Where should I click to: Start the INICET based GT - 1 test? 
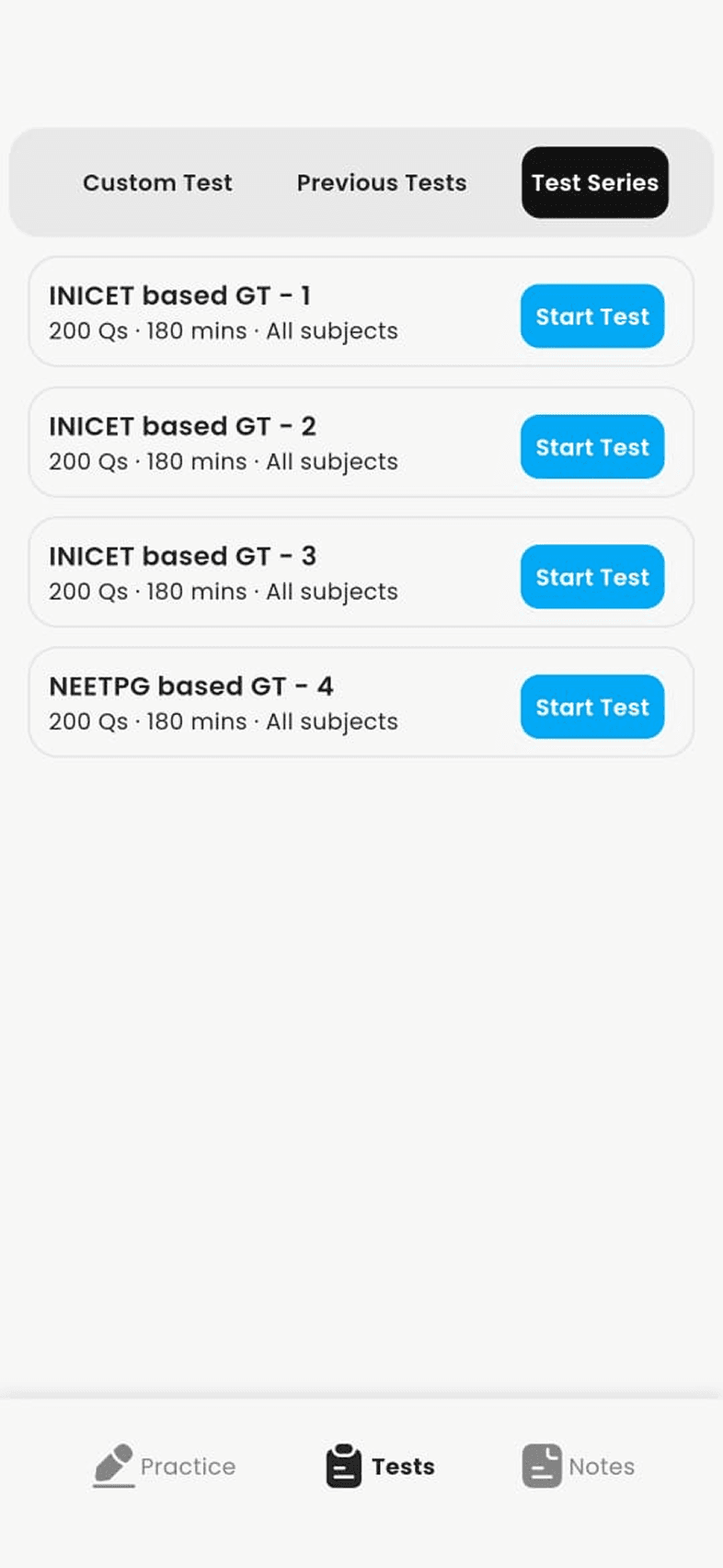[592, 317]
